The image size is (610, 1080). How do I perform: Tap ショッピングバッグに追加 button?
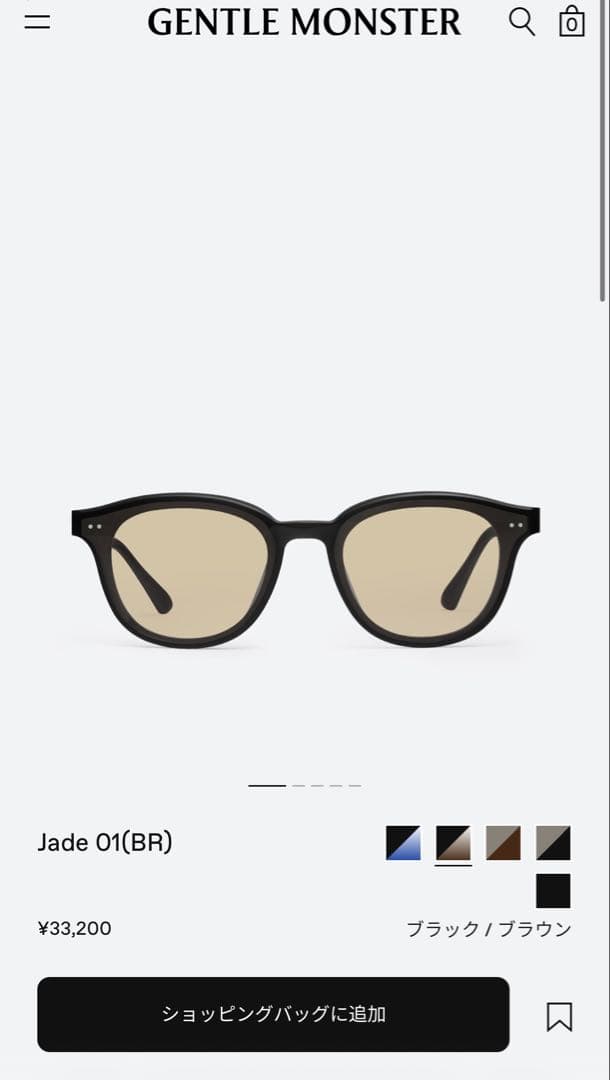point(273,1014)
